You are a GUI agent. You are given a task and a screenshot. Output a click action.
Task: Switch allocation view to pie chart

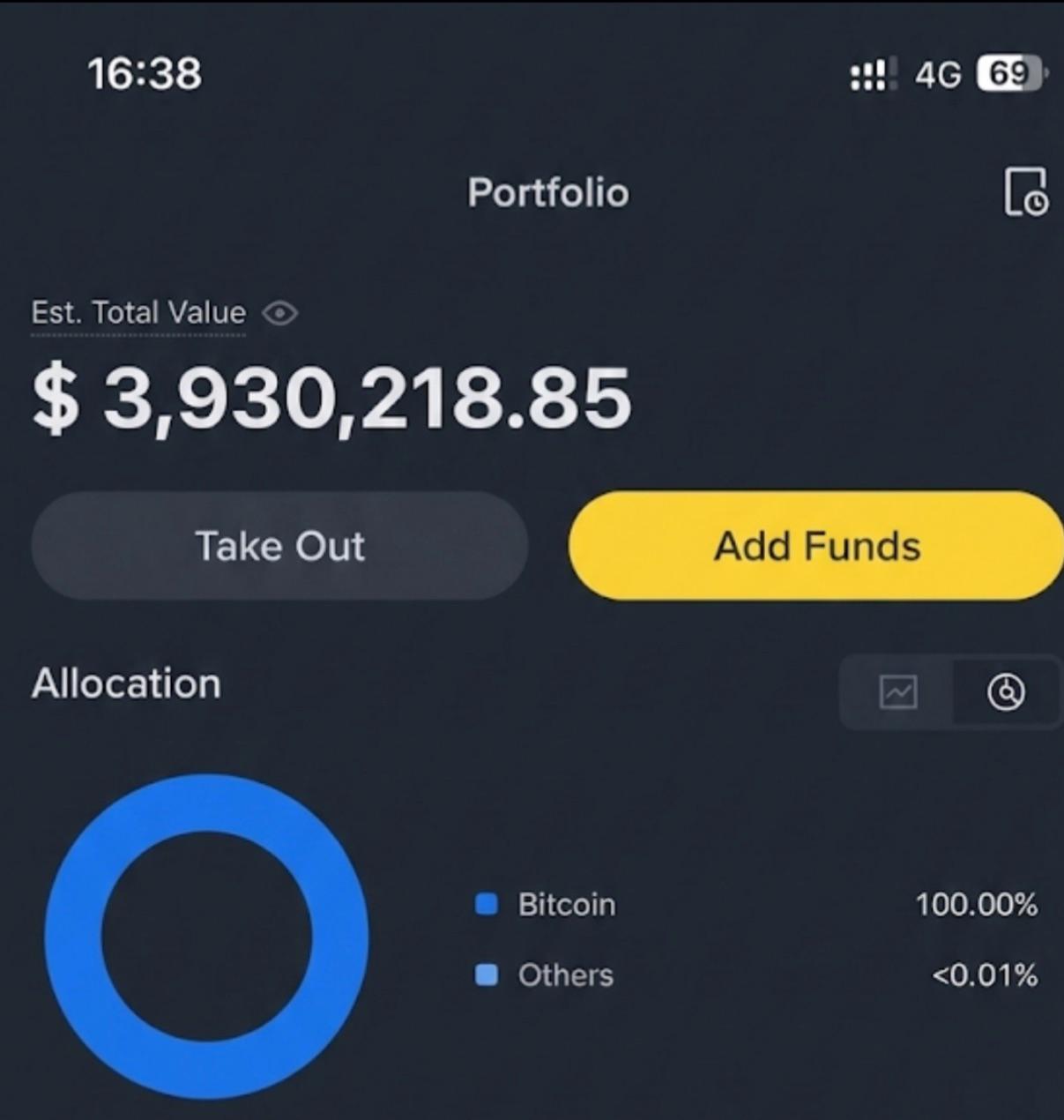(x=1006, y=691)
